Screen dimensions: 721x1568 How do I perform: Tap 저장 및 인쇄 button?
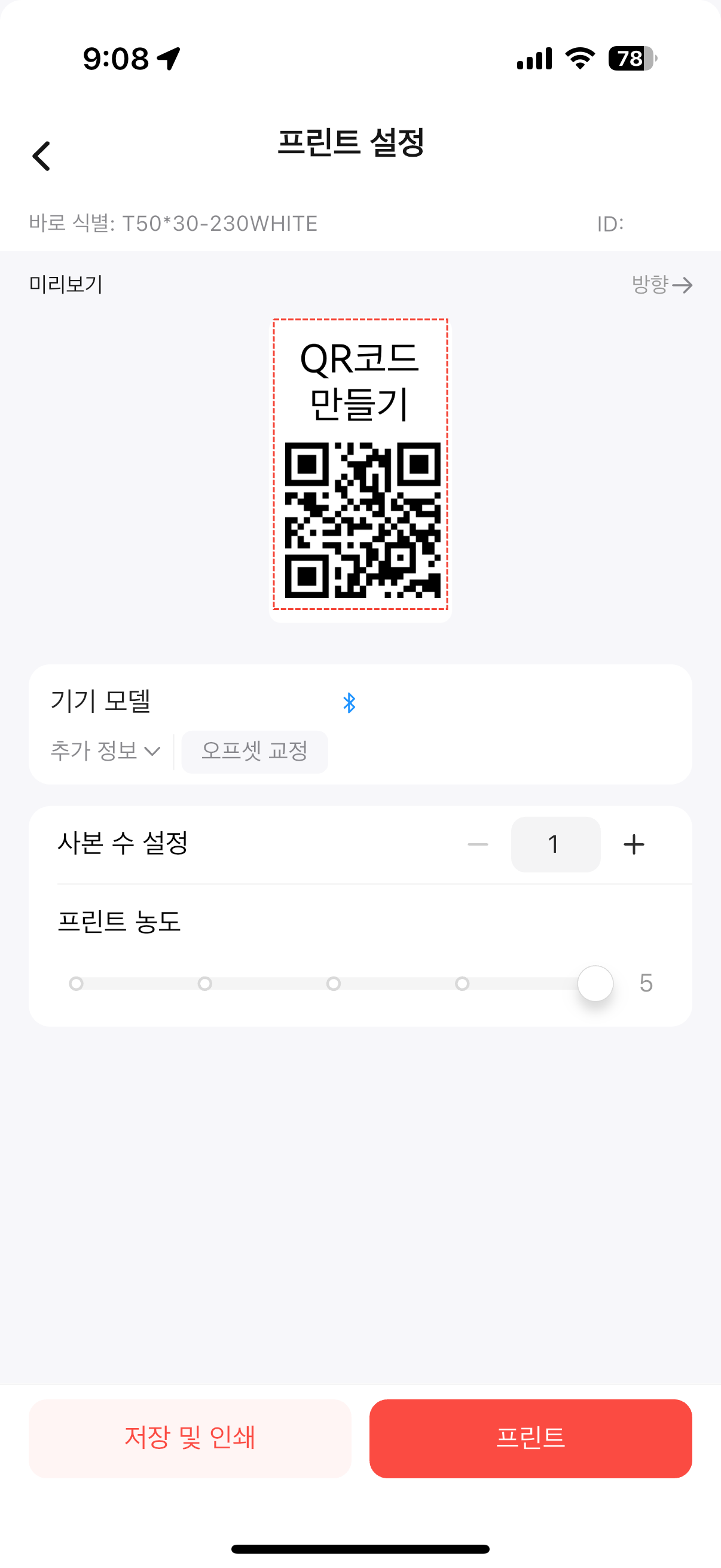coord(190,1438)
